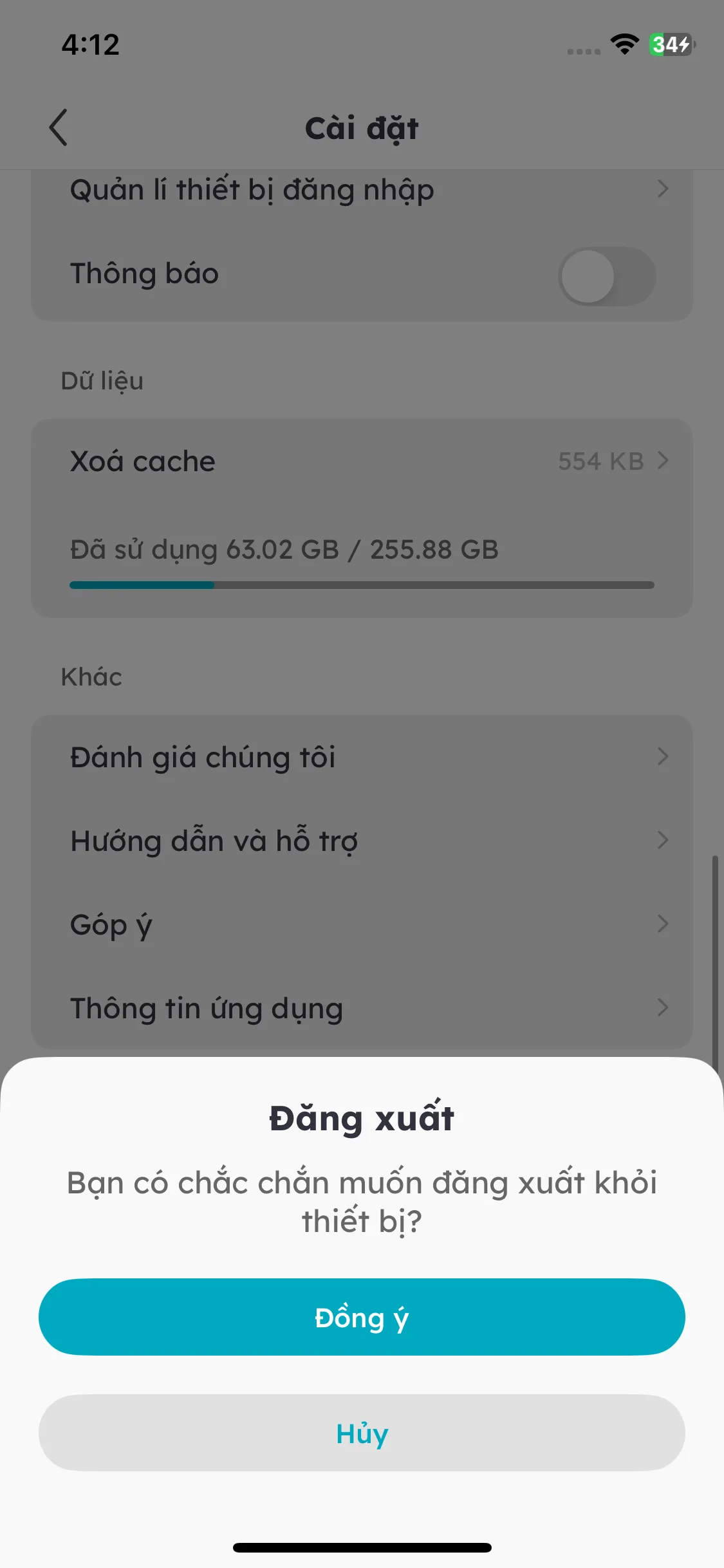Open Đánh giá chúng tôi

(x=362, y=757)
